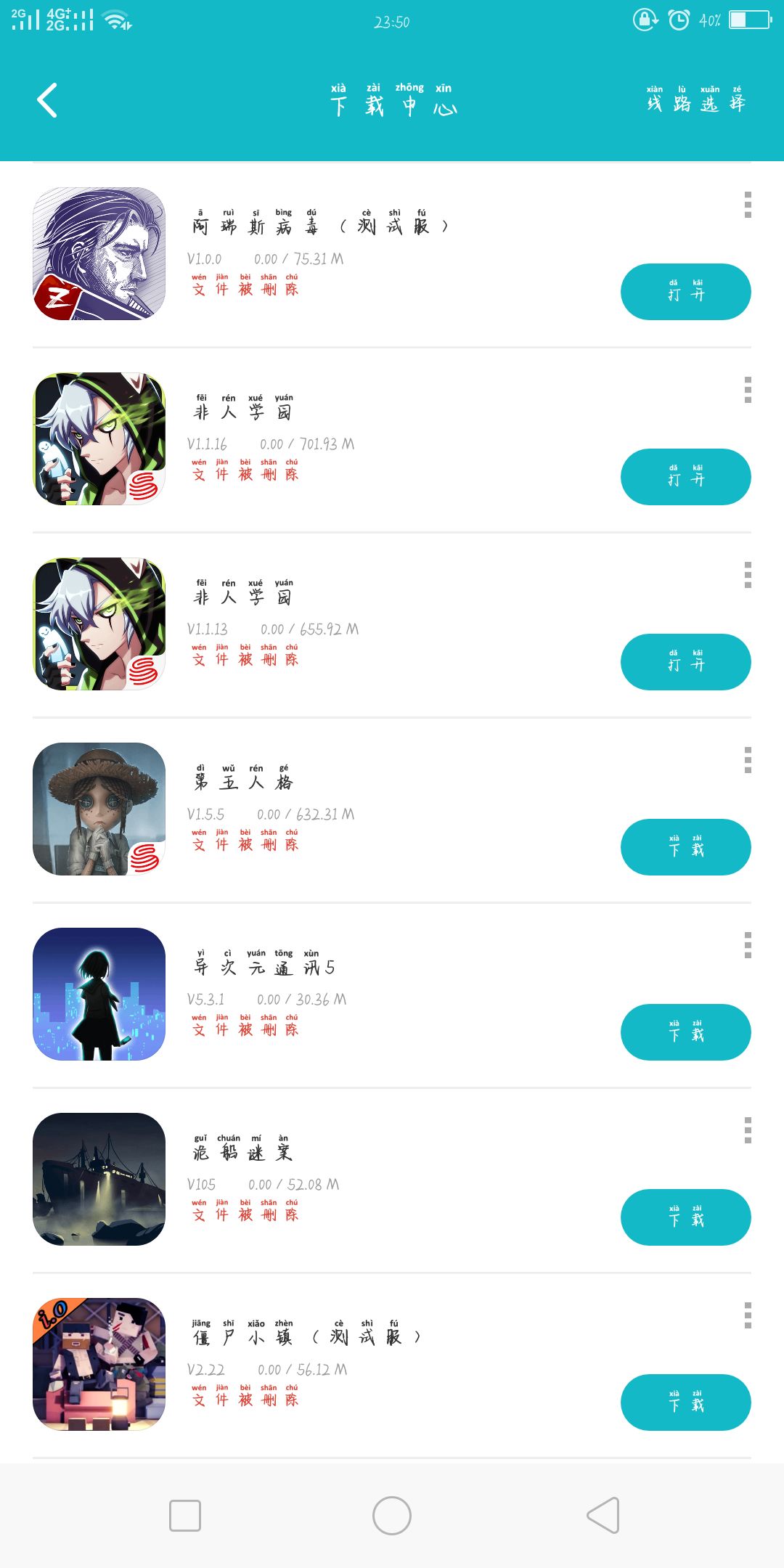Select the 非人学园 V1.1.16 app icon
This screenshot has height=1568, width=784.
click(x=99, y=438)
